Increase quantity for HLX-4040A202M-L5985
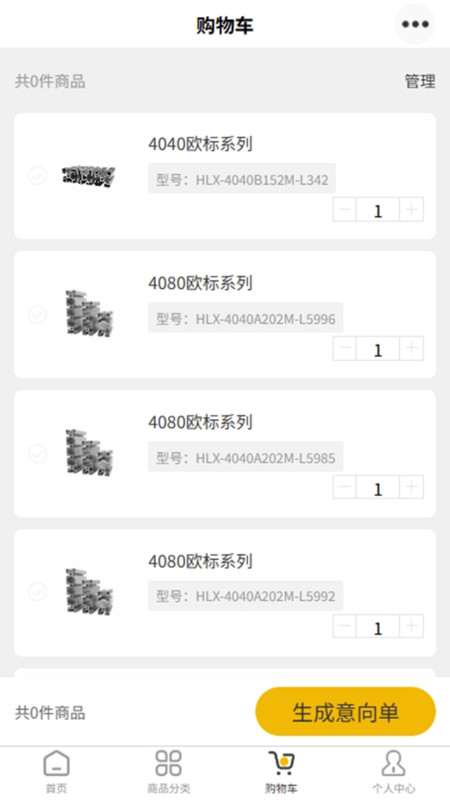Image resolution: width=450 pixels, height=800 pixels. (411, 487)
